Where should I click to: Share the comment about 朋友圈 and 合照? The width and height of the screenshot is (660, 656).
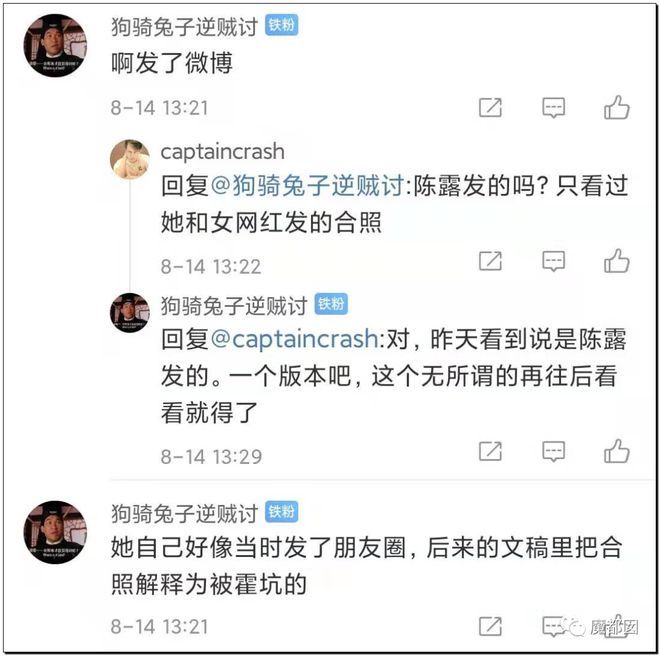pos(490,626)
